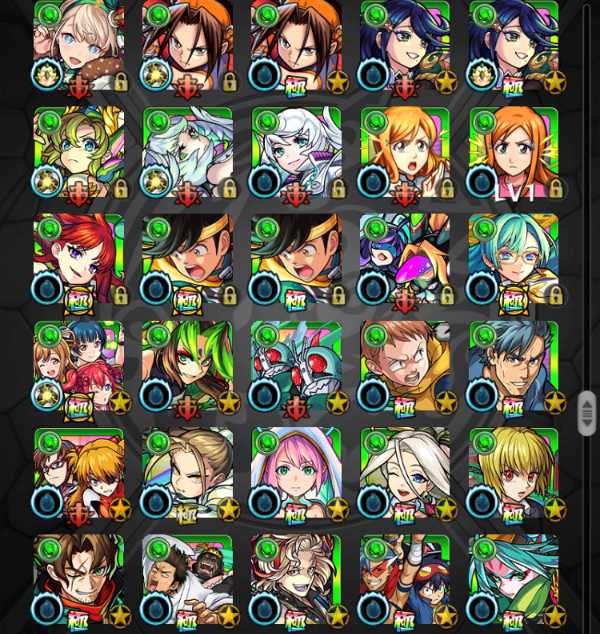600x634 pixels.
Task: Select the masked rider with red eyes
Action: pyautogui.click(x=296, y=366)
